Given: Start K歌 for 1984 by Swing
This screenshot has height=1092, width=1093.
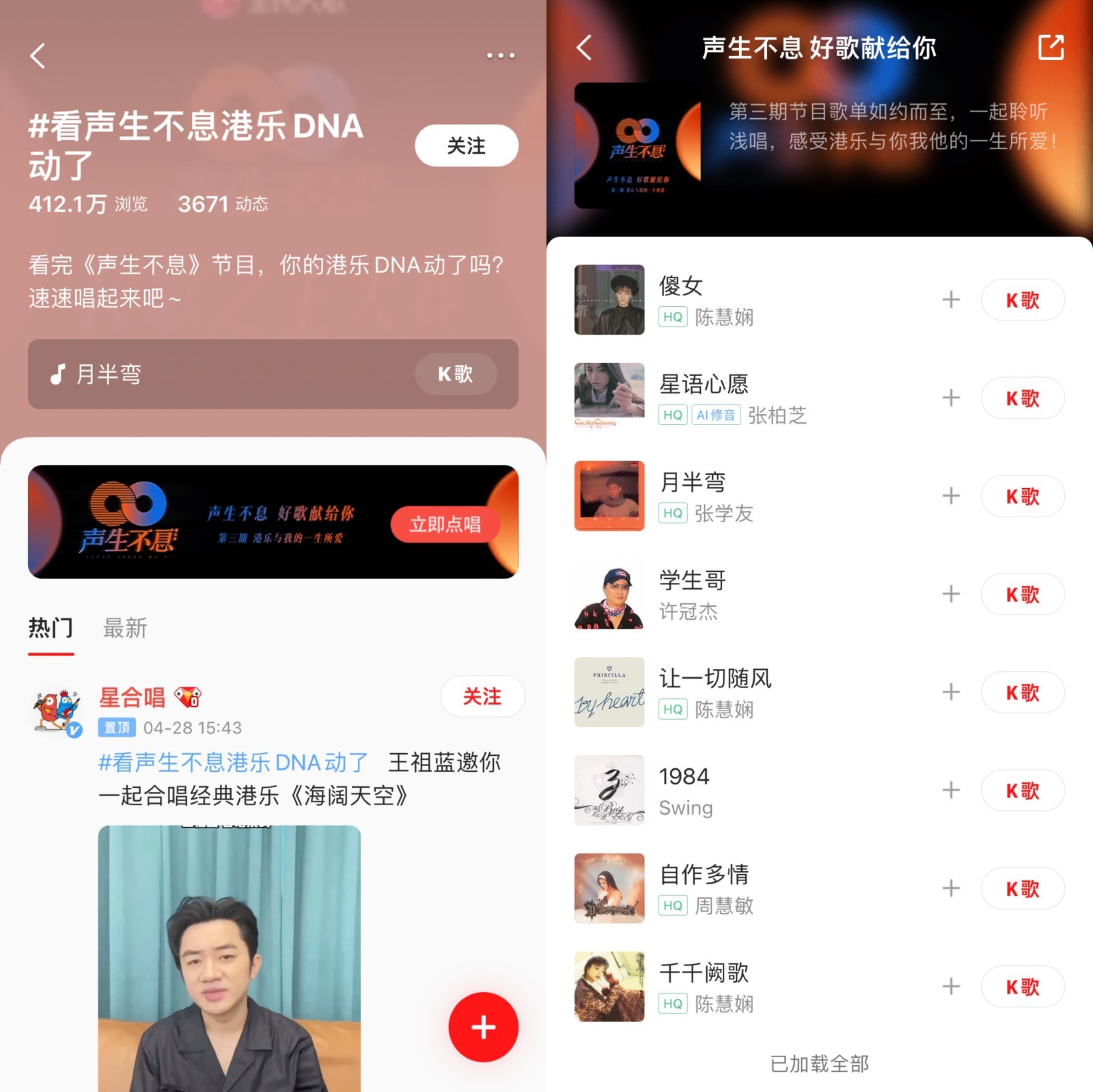Looking at the screenshot, I should click(1022, 791).
